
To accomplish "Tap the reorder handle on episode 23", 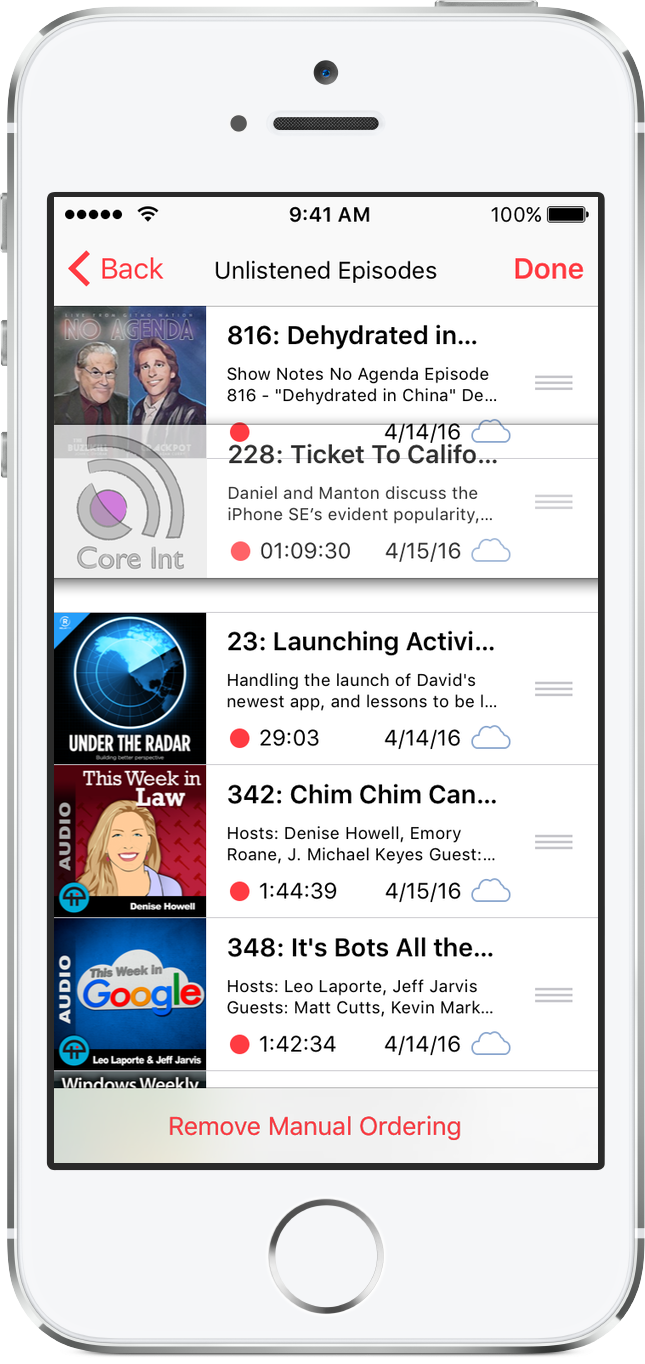I will pos(553,689).
